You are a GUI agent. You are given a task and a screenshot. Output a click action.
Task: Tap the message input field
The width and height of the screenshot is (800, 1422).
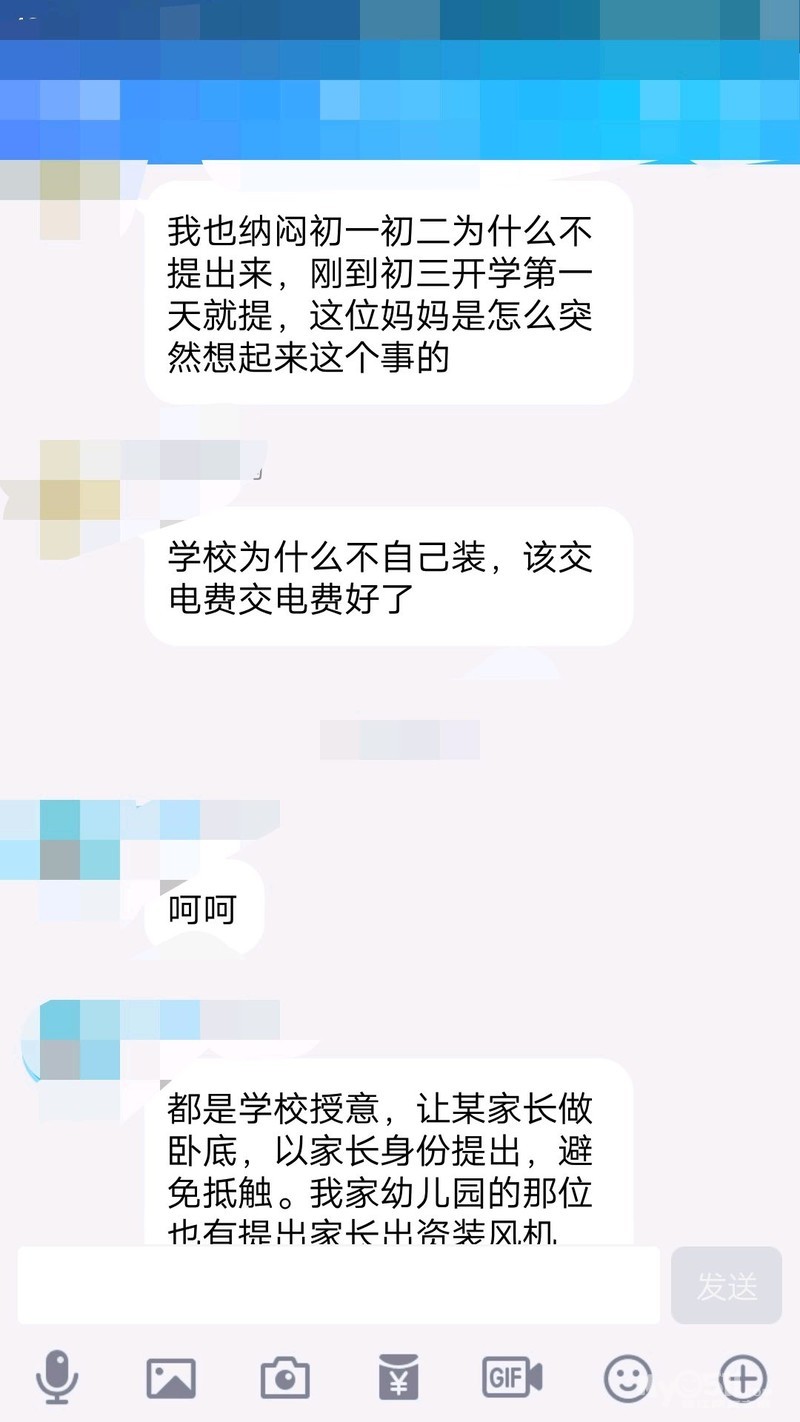(338, 1286)
